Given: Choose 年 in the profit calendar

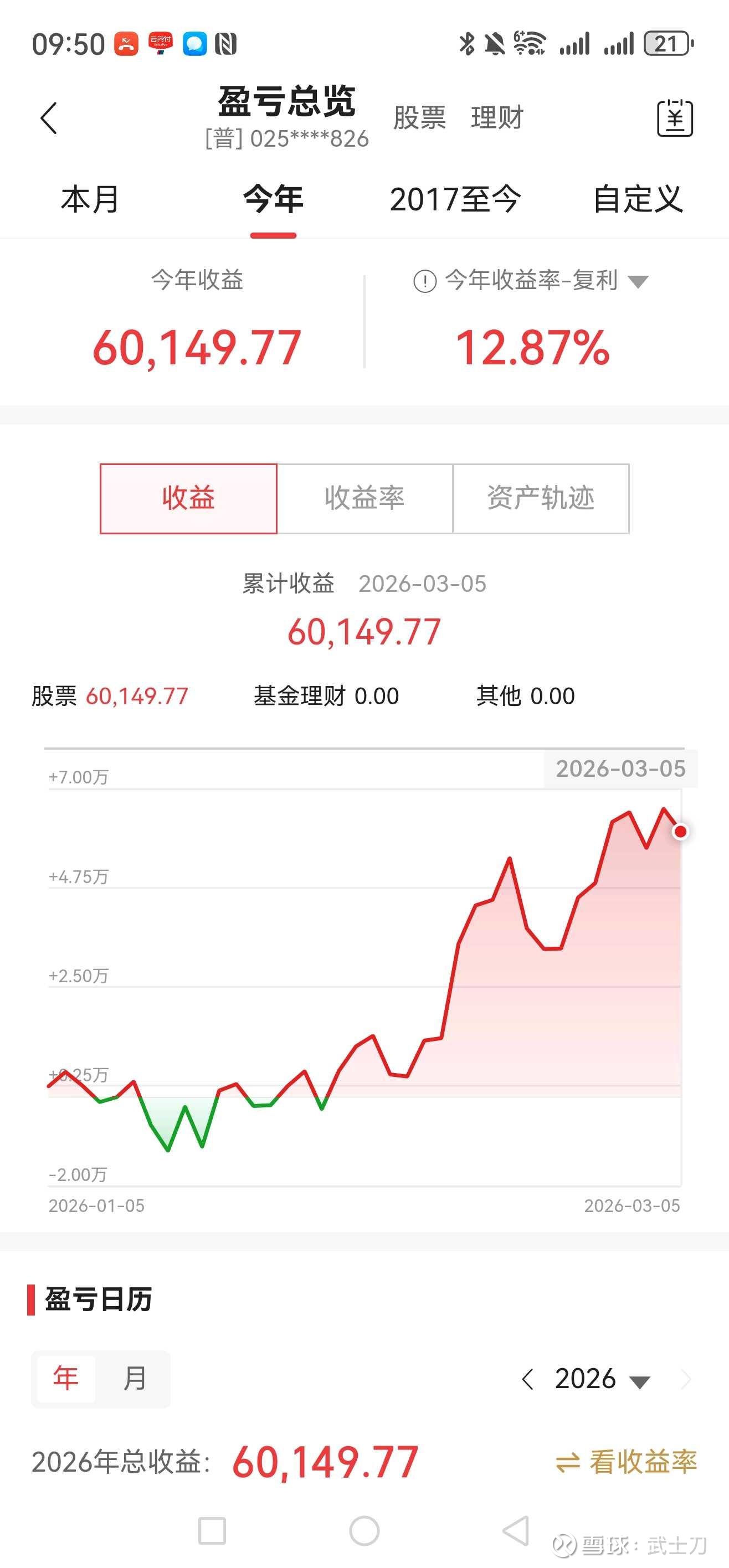Looking at the screenshot, I should [66, 1379].
